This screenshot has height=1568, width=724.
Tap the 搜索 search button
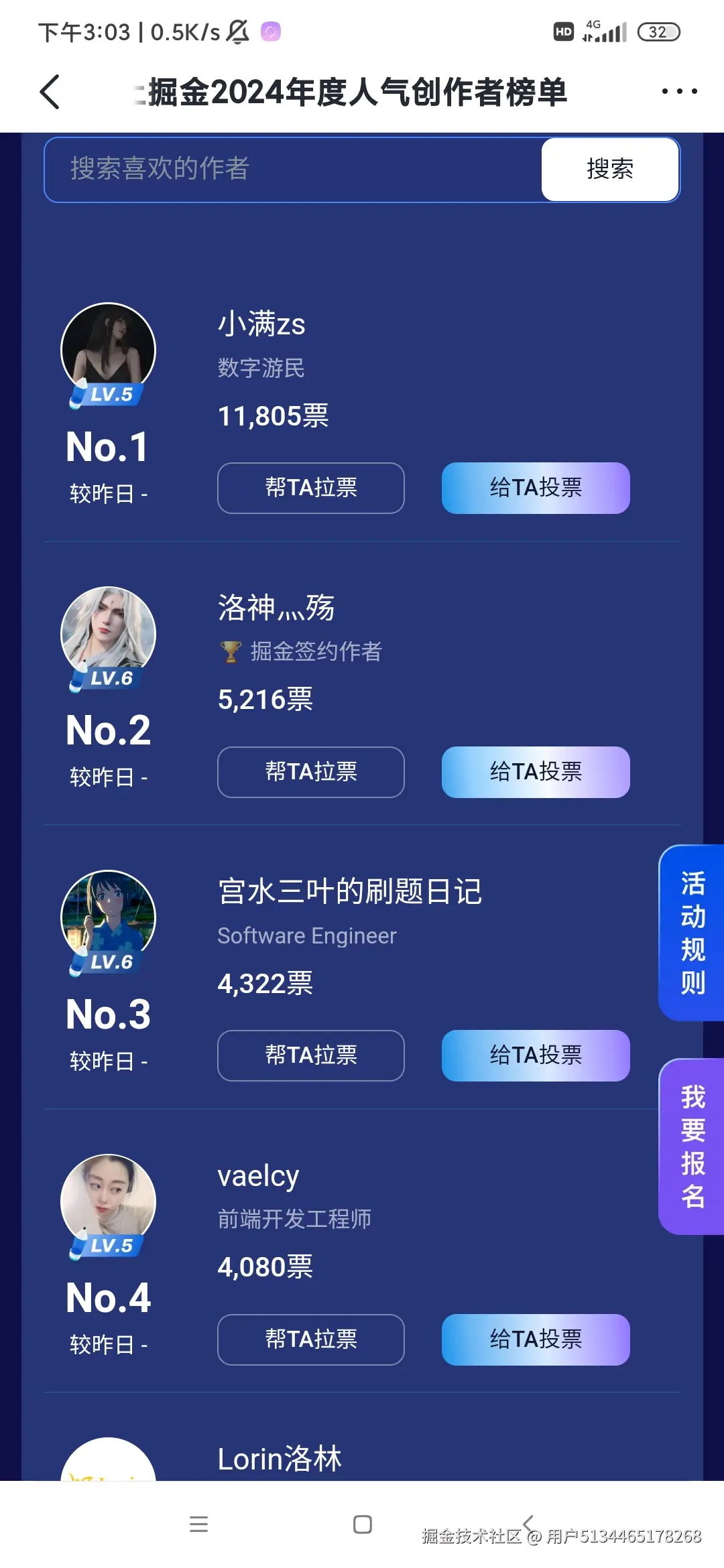click(x=609, y=170)
